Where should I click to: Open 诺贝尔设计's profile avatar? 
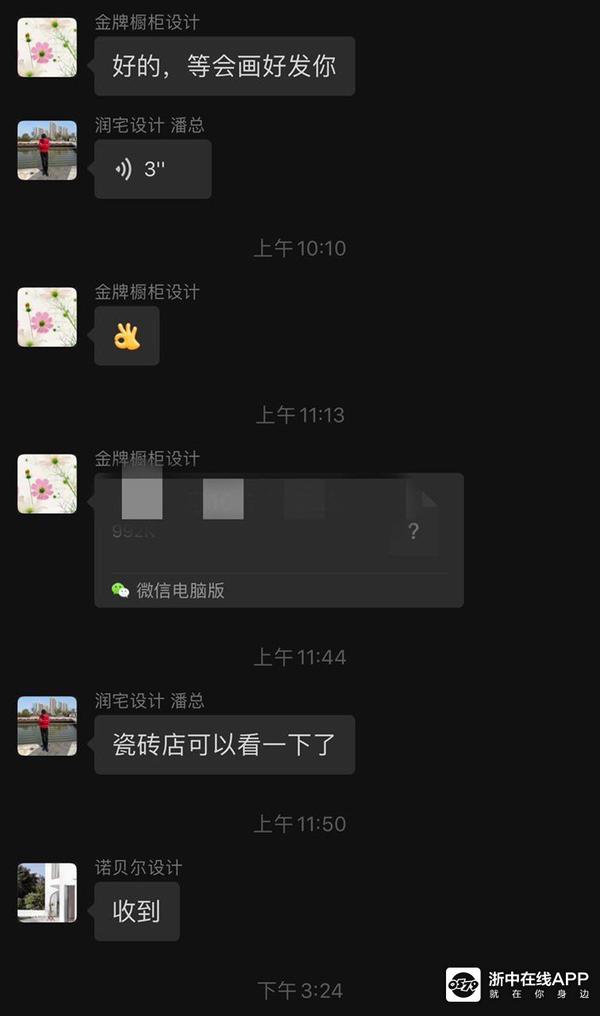tap(47, 893)
